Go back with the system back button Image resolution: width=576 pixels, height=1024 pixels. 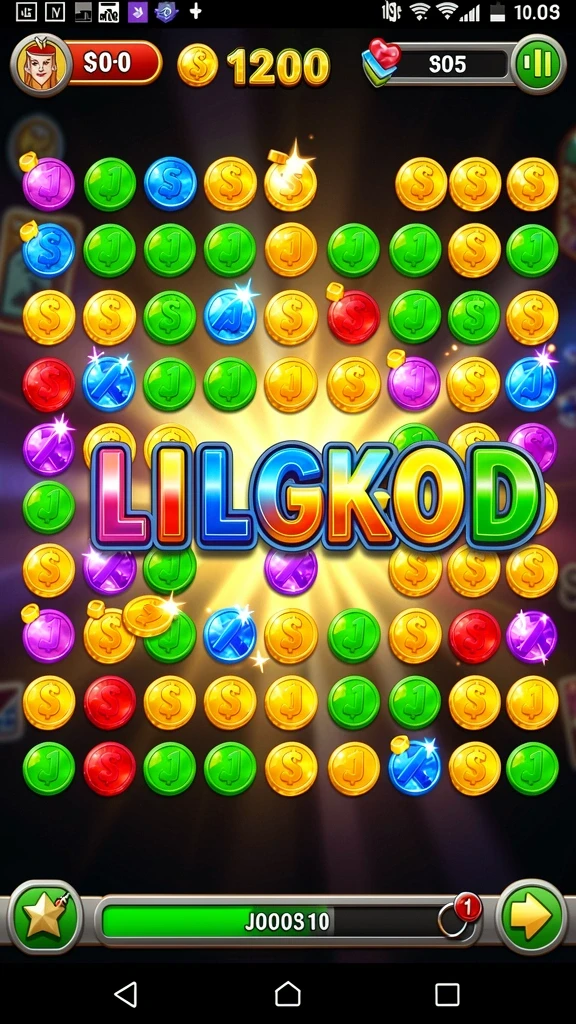tap(125, 993)
